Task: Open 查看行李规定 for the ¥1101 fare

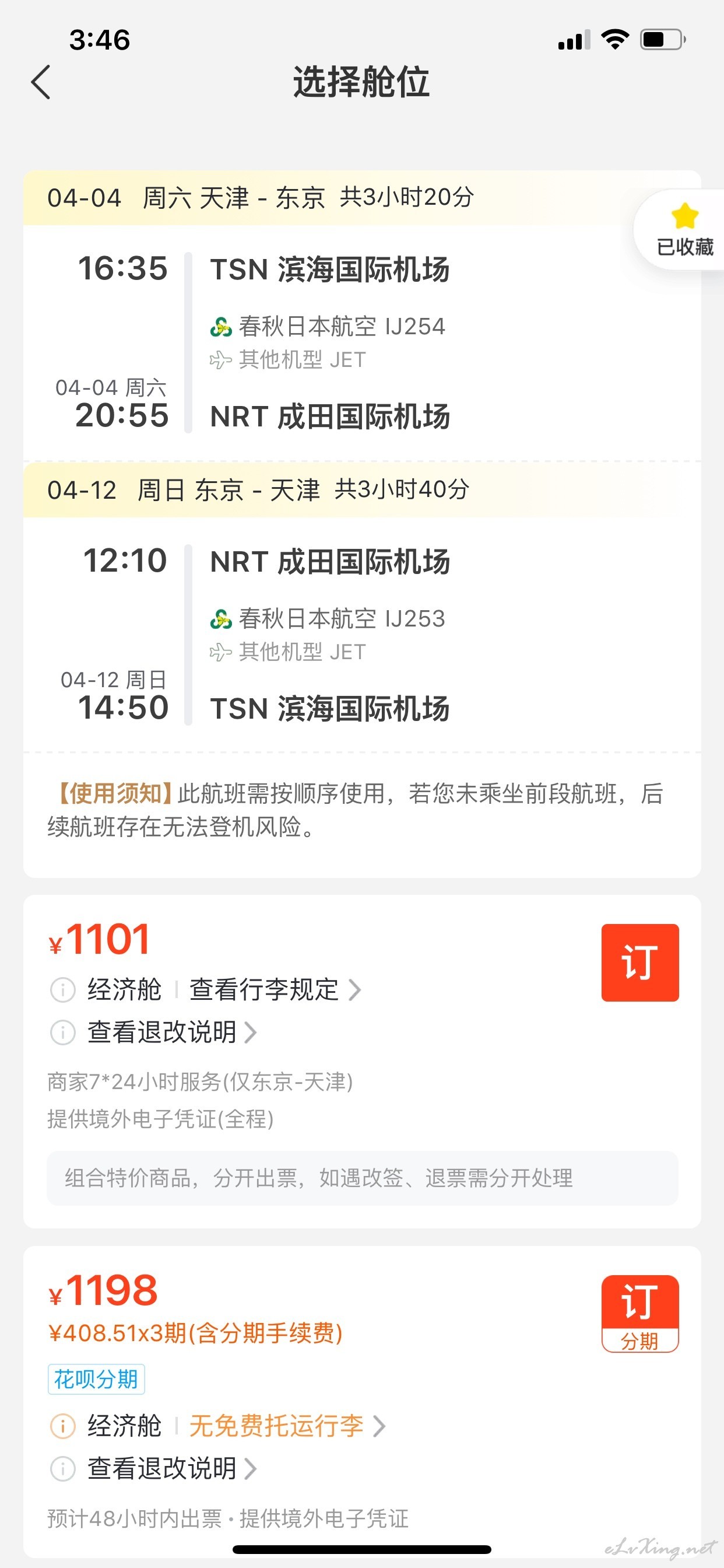Action: 275,989
